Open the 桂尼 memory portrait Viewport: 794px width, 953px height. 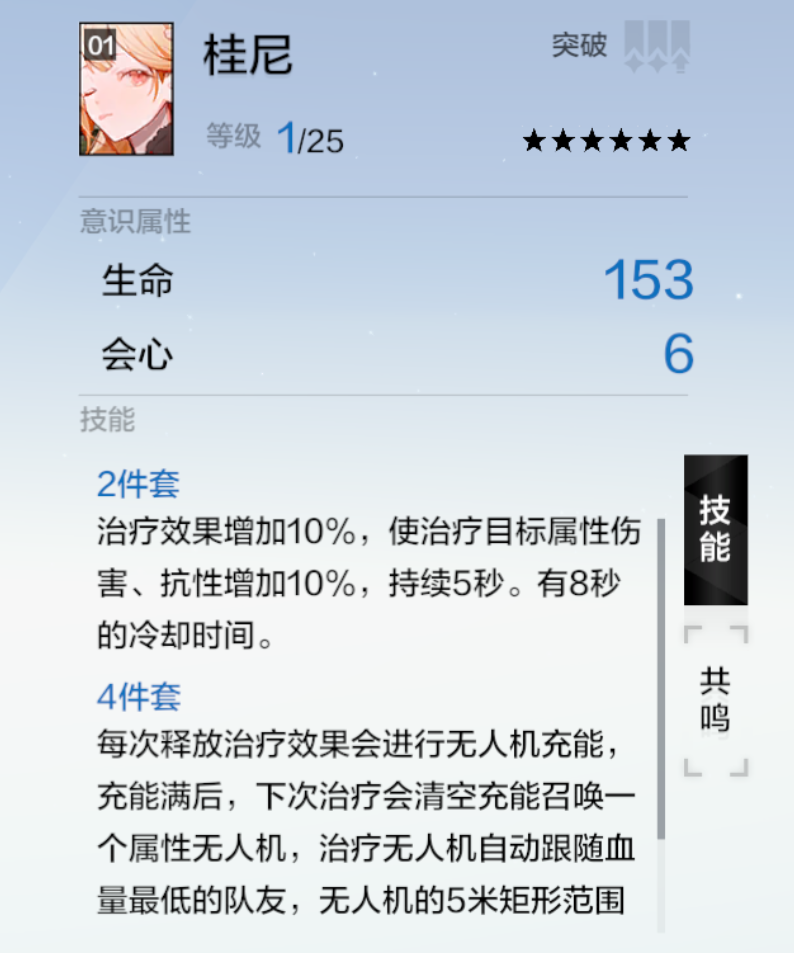126,90
